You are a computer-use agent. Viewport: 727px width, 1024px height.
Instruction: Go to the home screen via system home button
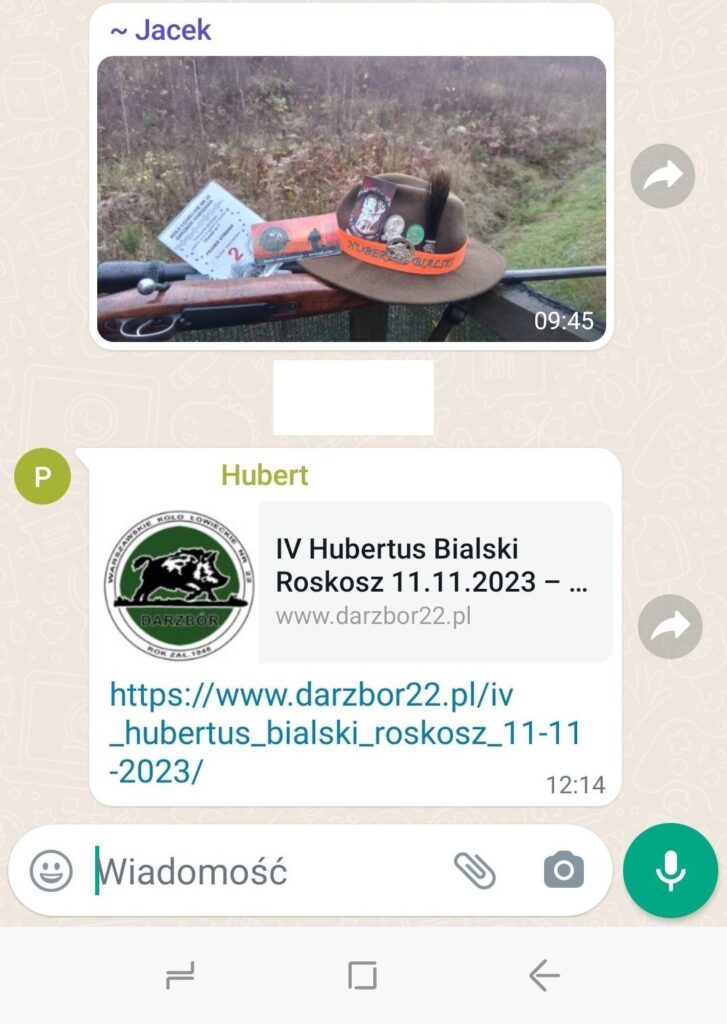[x=362, y=975]
